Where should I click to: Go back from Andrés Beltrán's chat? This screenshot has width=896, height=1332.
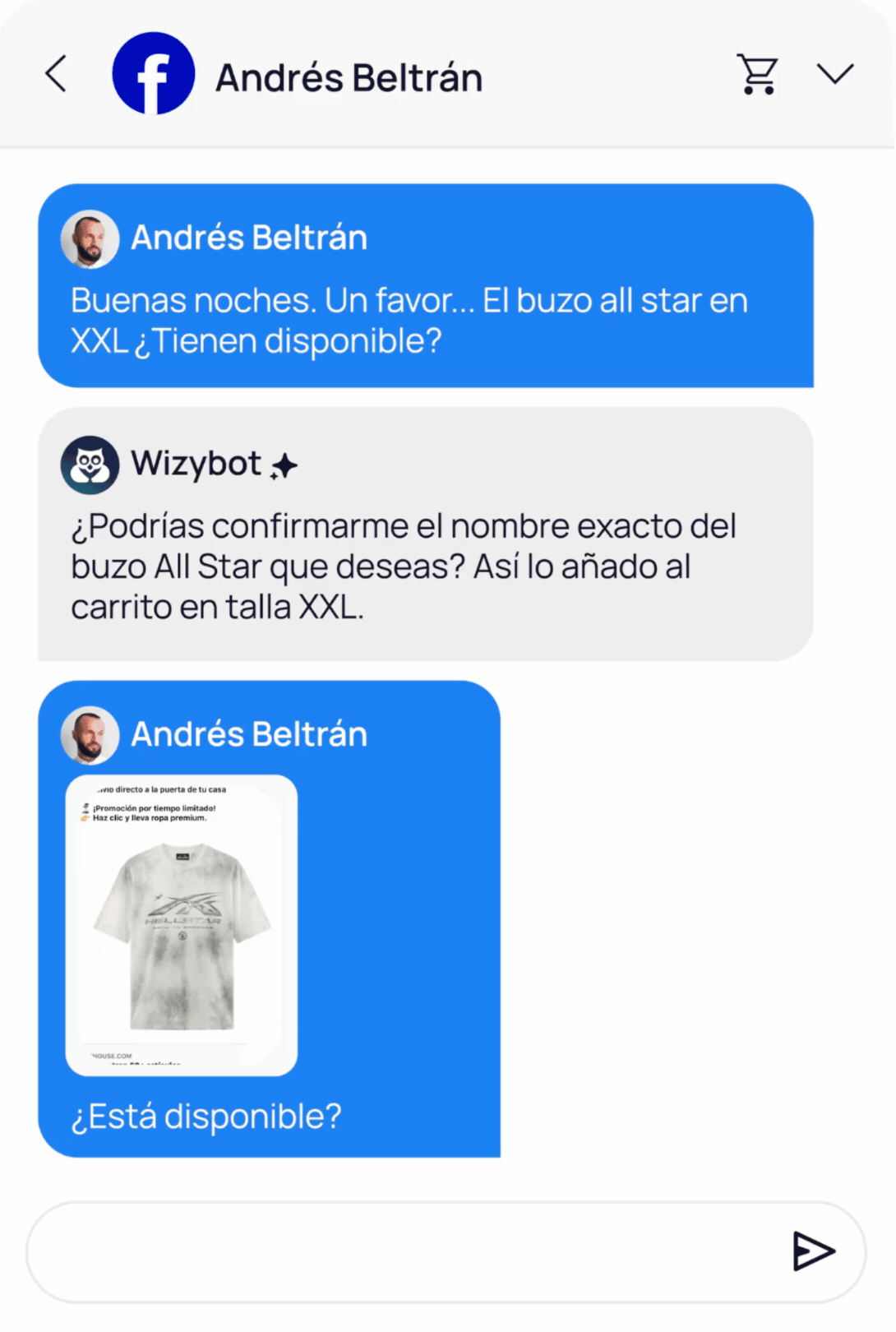click(x=56, y=74)
